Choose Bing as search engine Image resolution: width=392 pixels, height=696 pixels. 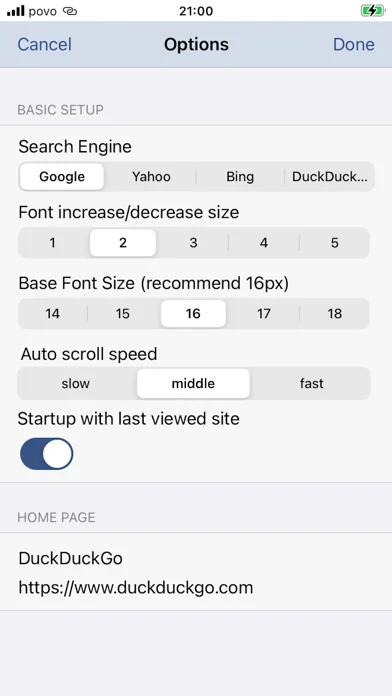240,177
